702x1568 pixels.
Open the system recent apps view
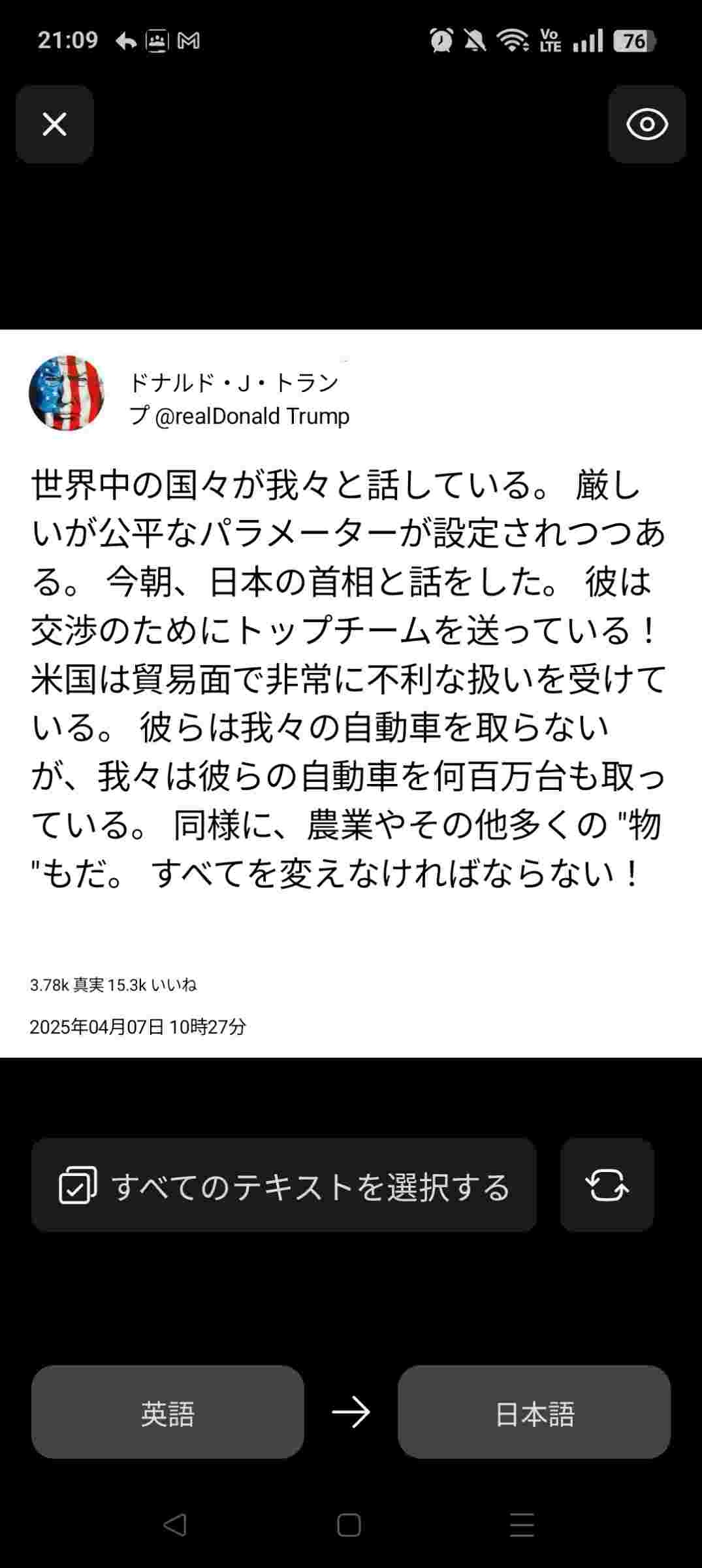[522, 1525]
